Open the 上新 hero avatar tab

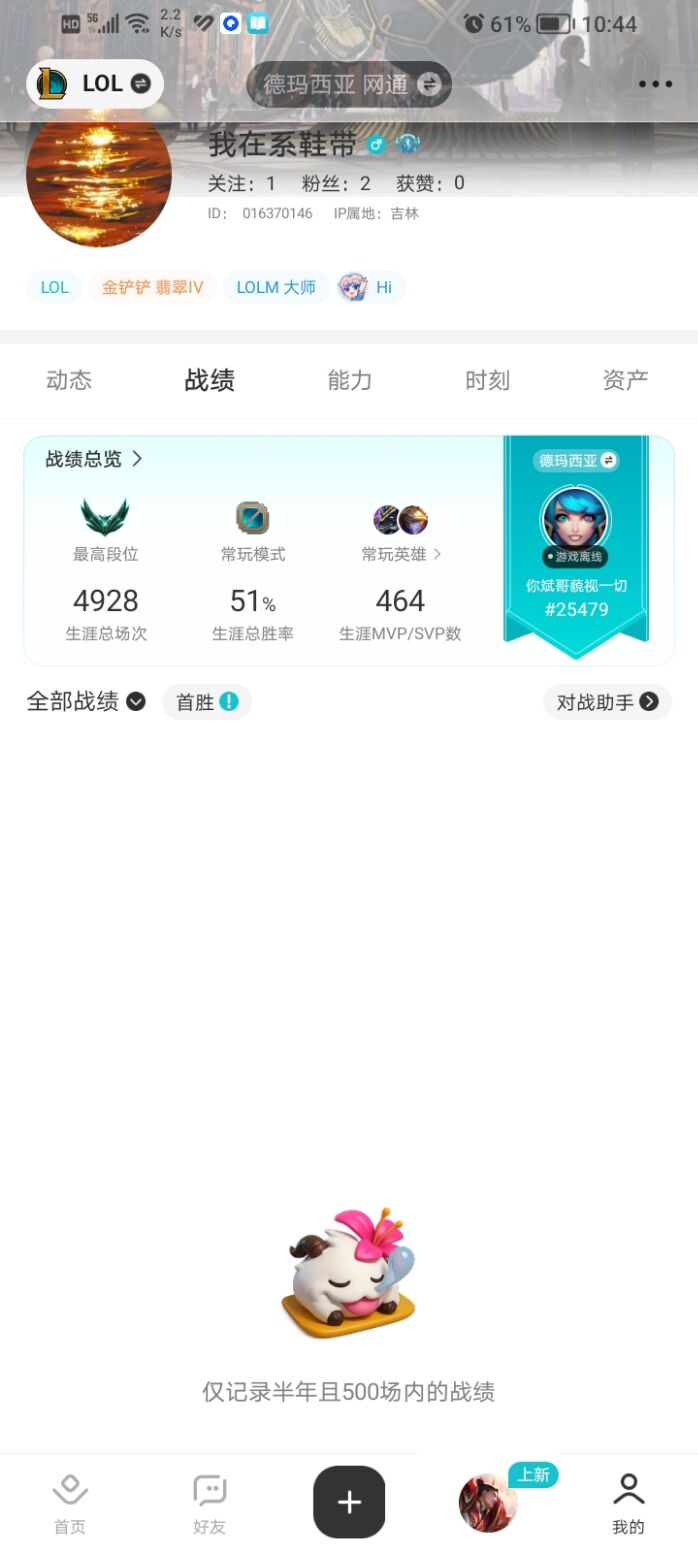(x=489, y=1502)
